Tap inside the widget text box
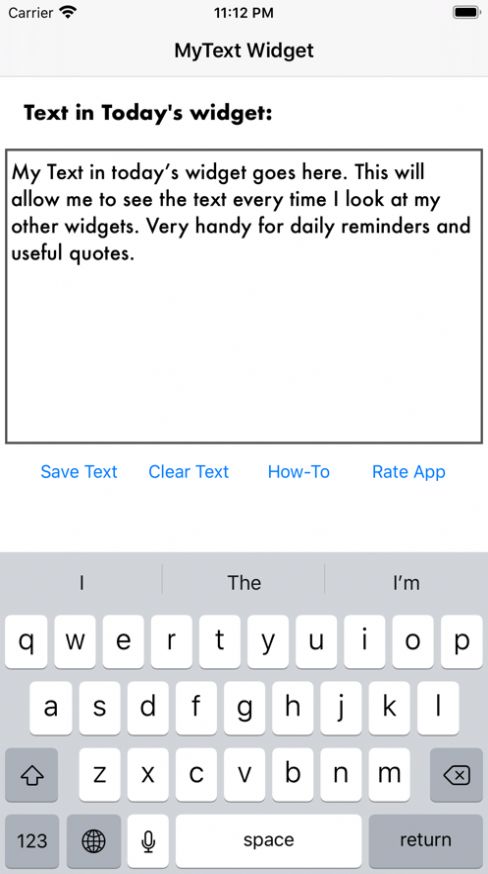 pyautogui.click(x=244, y=296)
